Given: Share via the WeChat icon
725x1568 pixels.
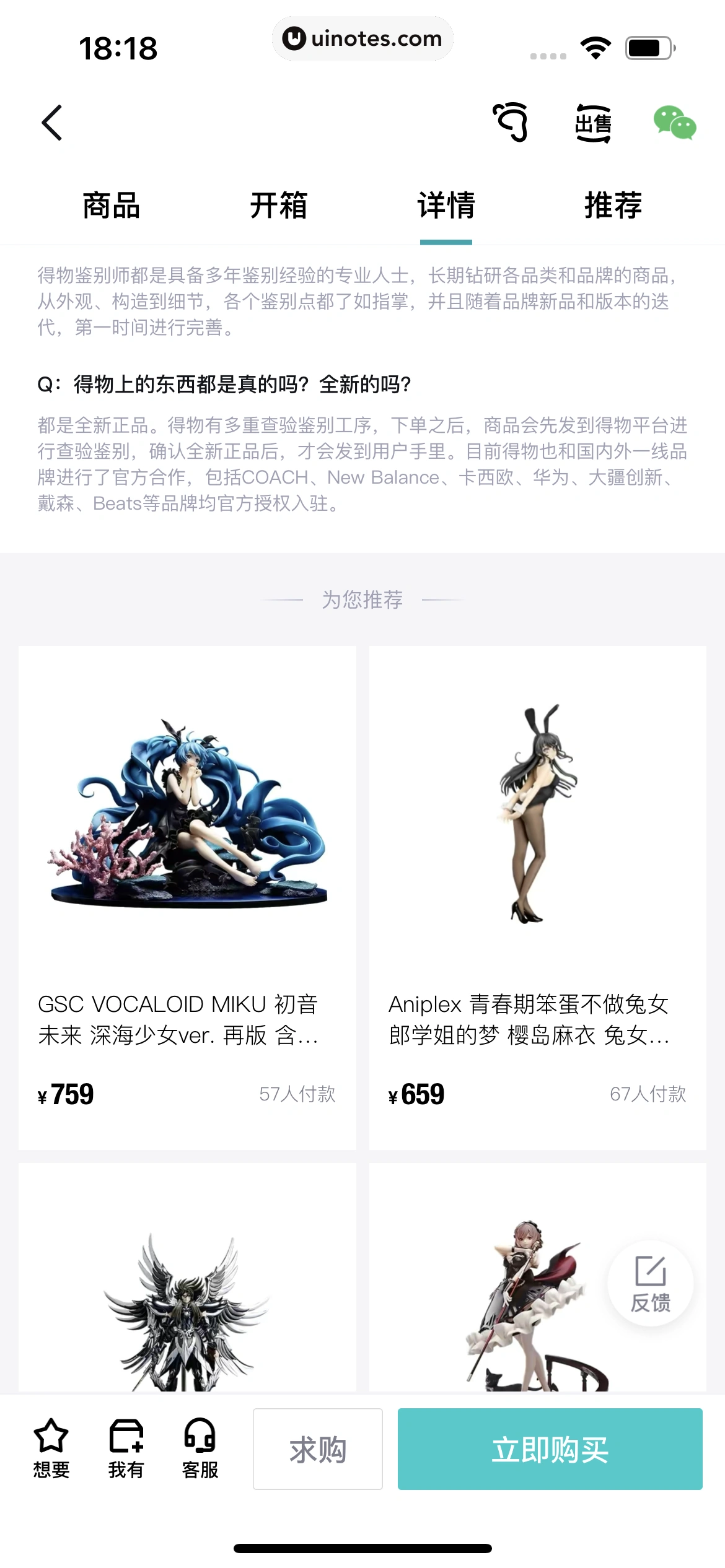Looking at the screenshot, I should [x=675, y=123].
